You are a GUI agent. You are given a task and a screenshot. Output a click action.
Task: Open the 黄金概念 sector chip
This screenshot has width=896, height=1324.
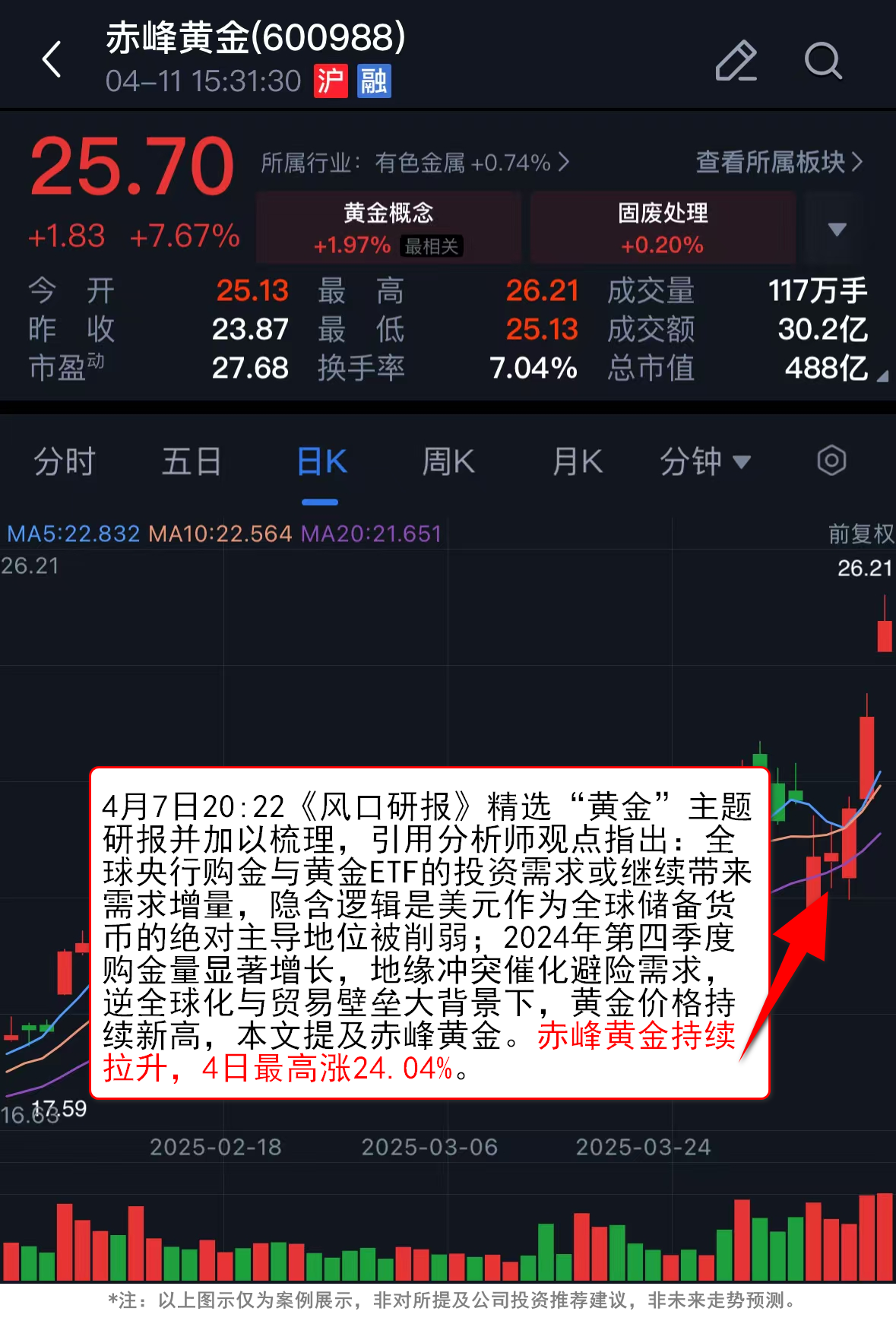[x=388, y=227]
